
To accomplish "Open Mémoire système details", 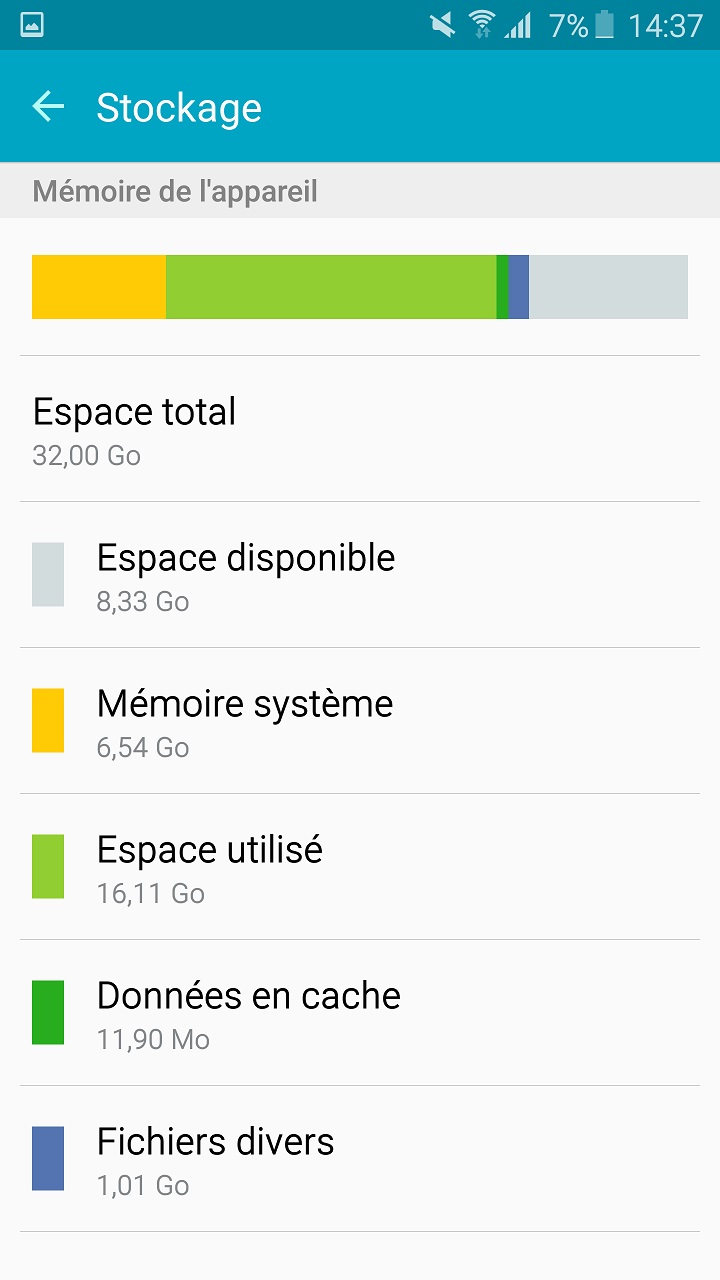I will (360, 721).
